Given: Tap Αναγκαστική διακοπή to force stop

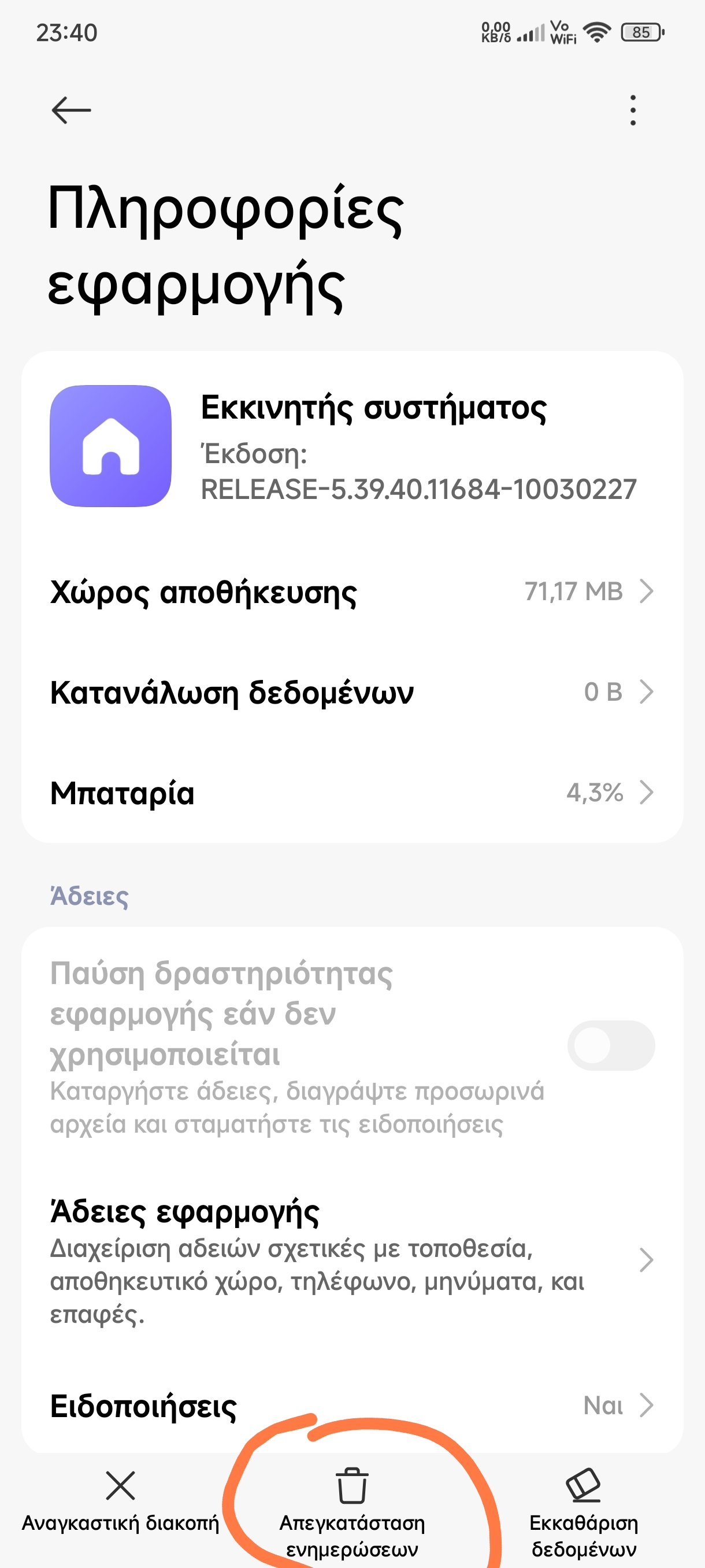Looking at the screenshot, I should point(120,1500).
